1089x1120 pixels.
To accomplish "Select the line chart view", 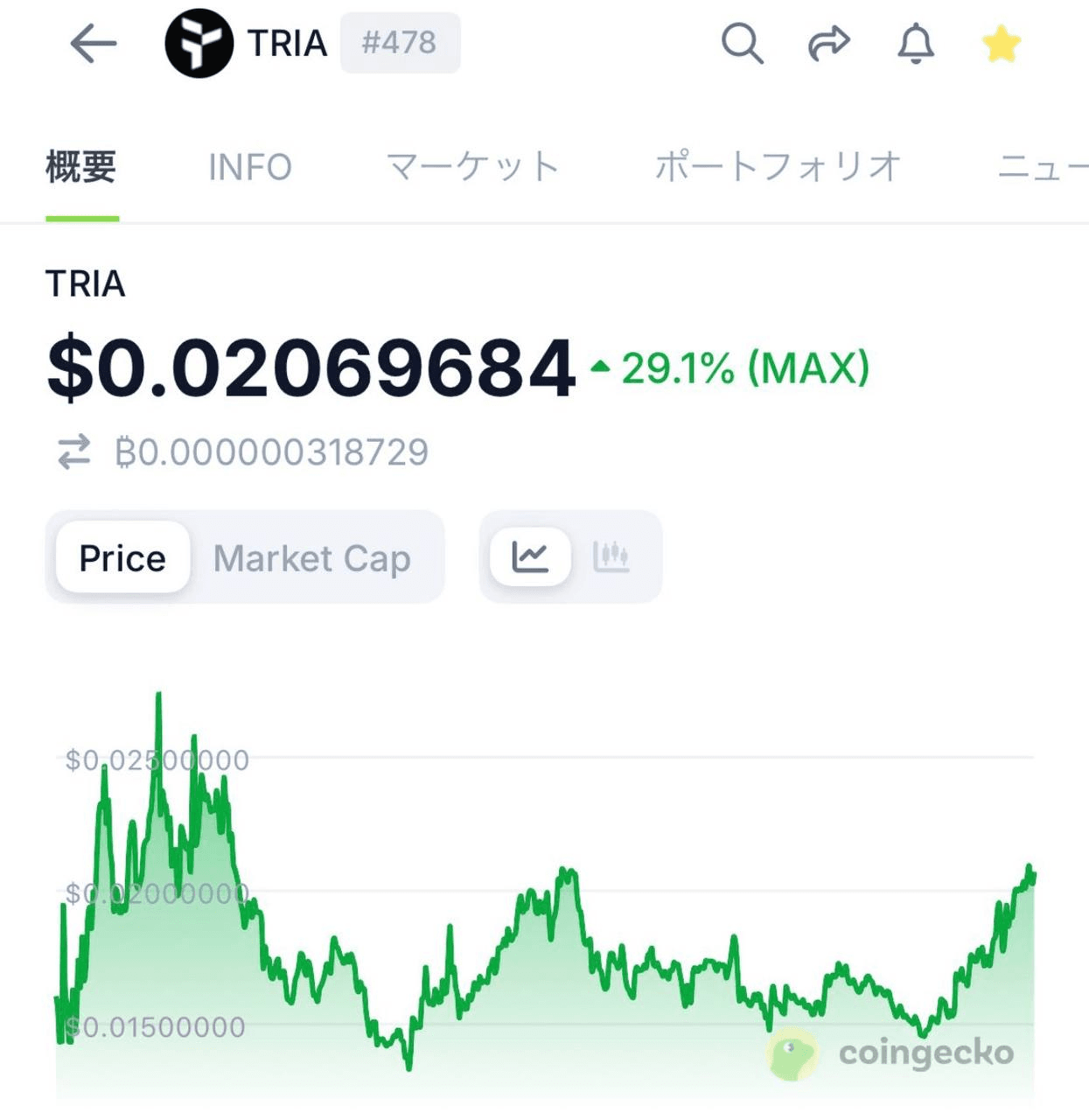I will tap(530, 556).
